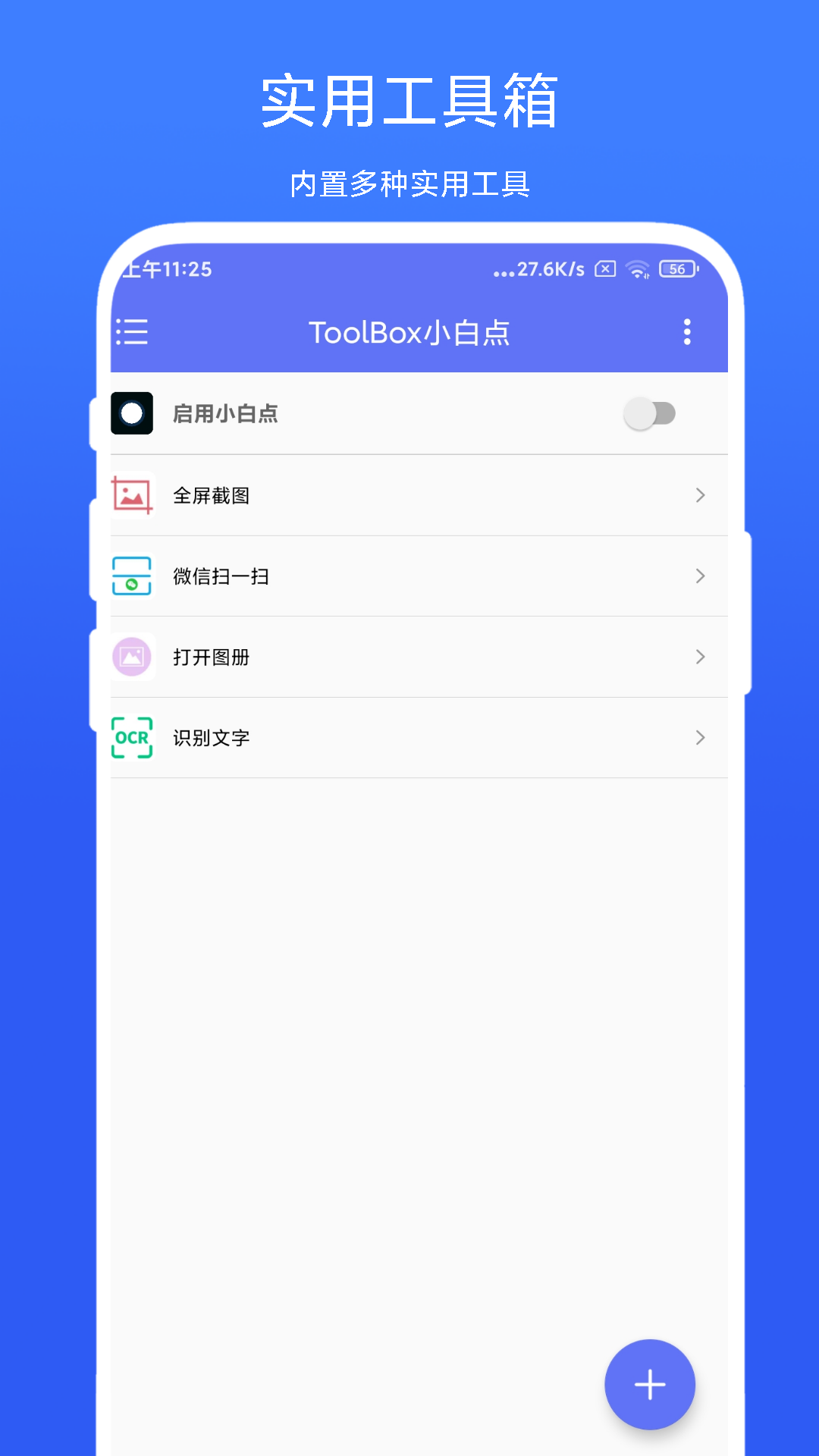This screenshot has width=819, height=1456.
Task: Expand the 识别文字 entry arrow
Action: tap(699, 737)
